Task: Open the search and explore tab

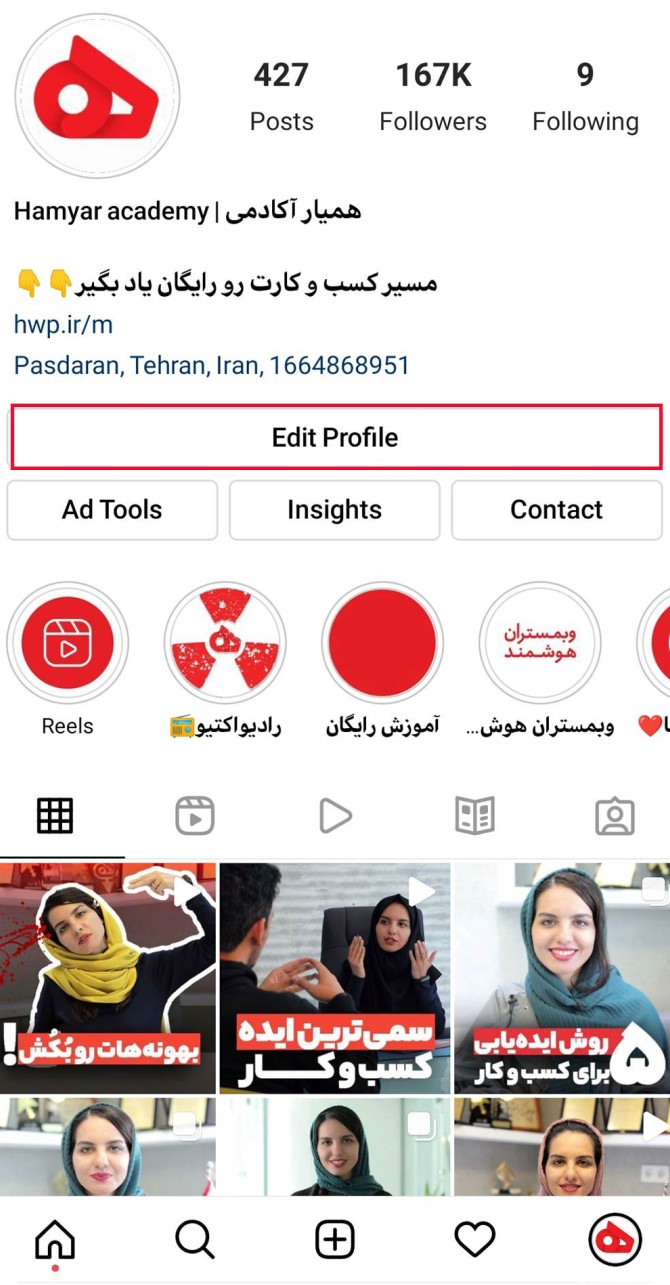Action: coord(195,1240)
